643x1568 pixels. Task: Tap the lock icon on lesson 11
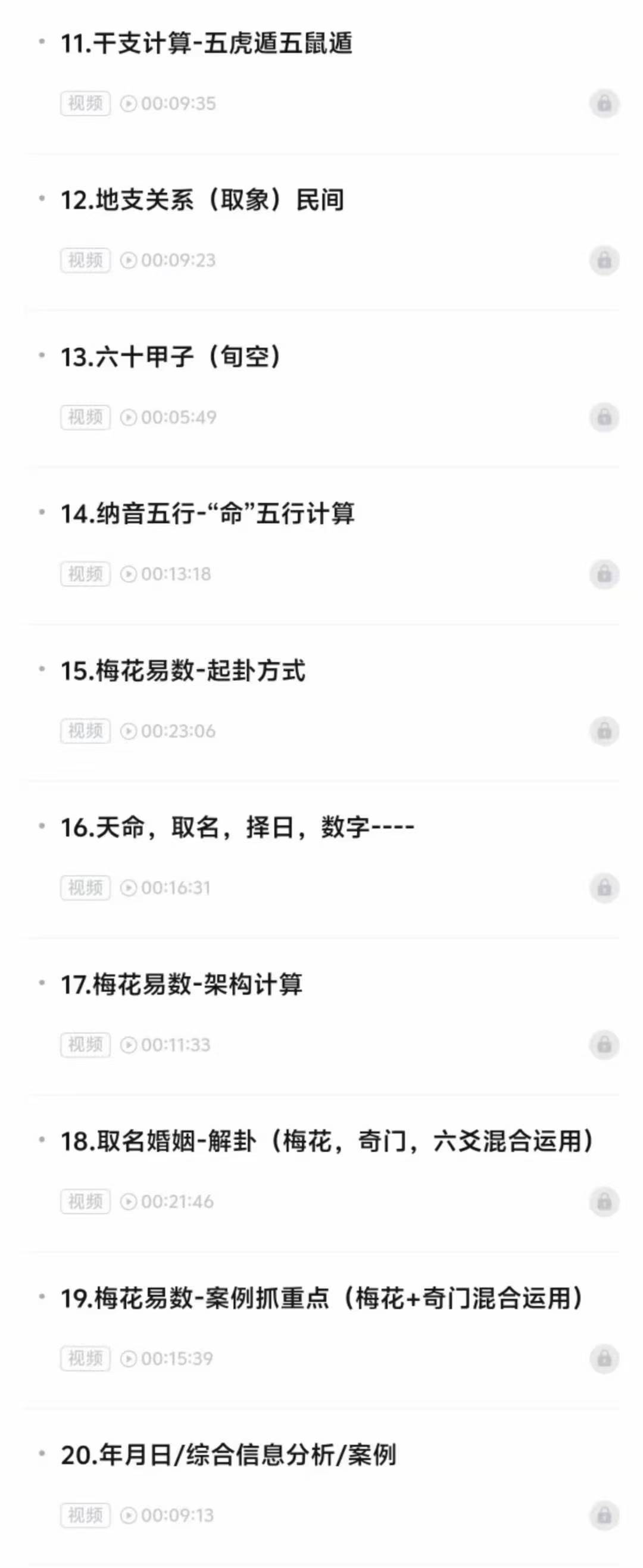click(604, 104)
